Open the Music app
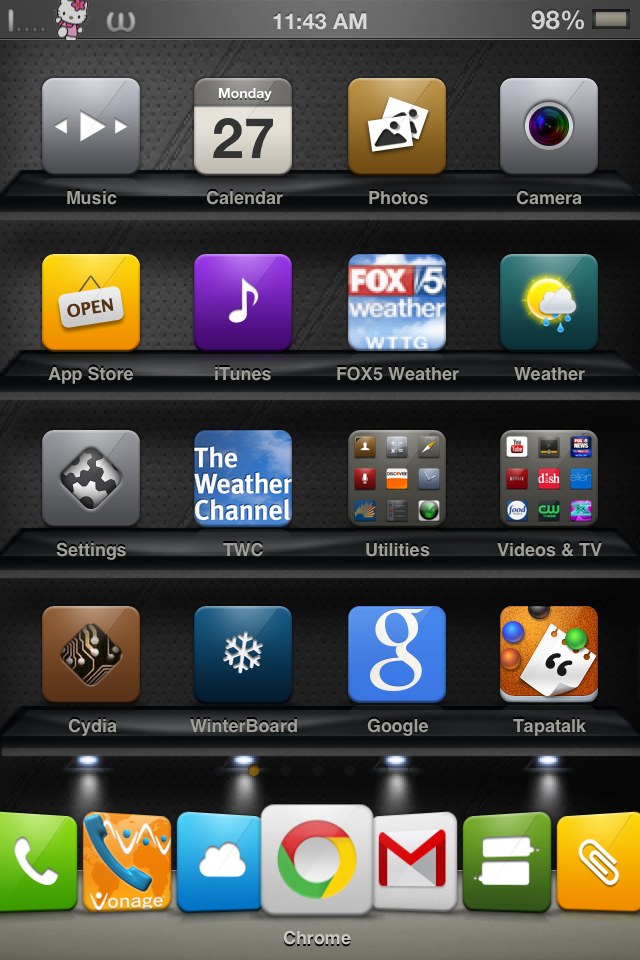640x960 pixels. coord(91,127)
